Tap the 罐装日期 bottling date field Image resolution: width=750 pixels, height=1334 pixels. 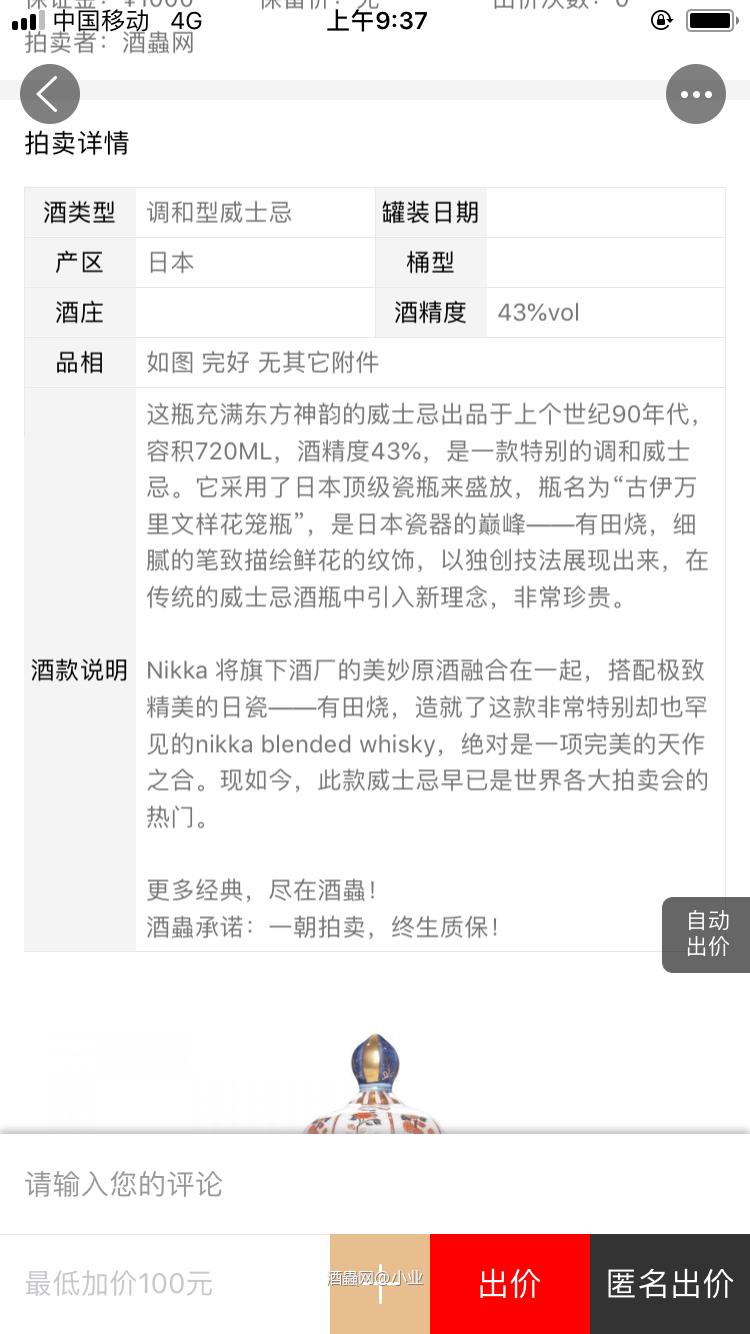(x=430, y=212)
